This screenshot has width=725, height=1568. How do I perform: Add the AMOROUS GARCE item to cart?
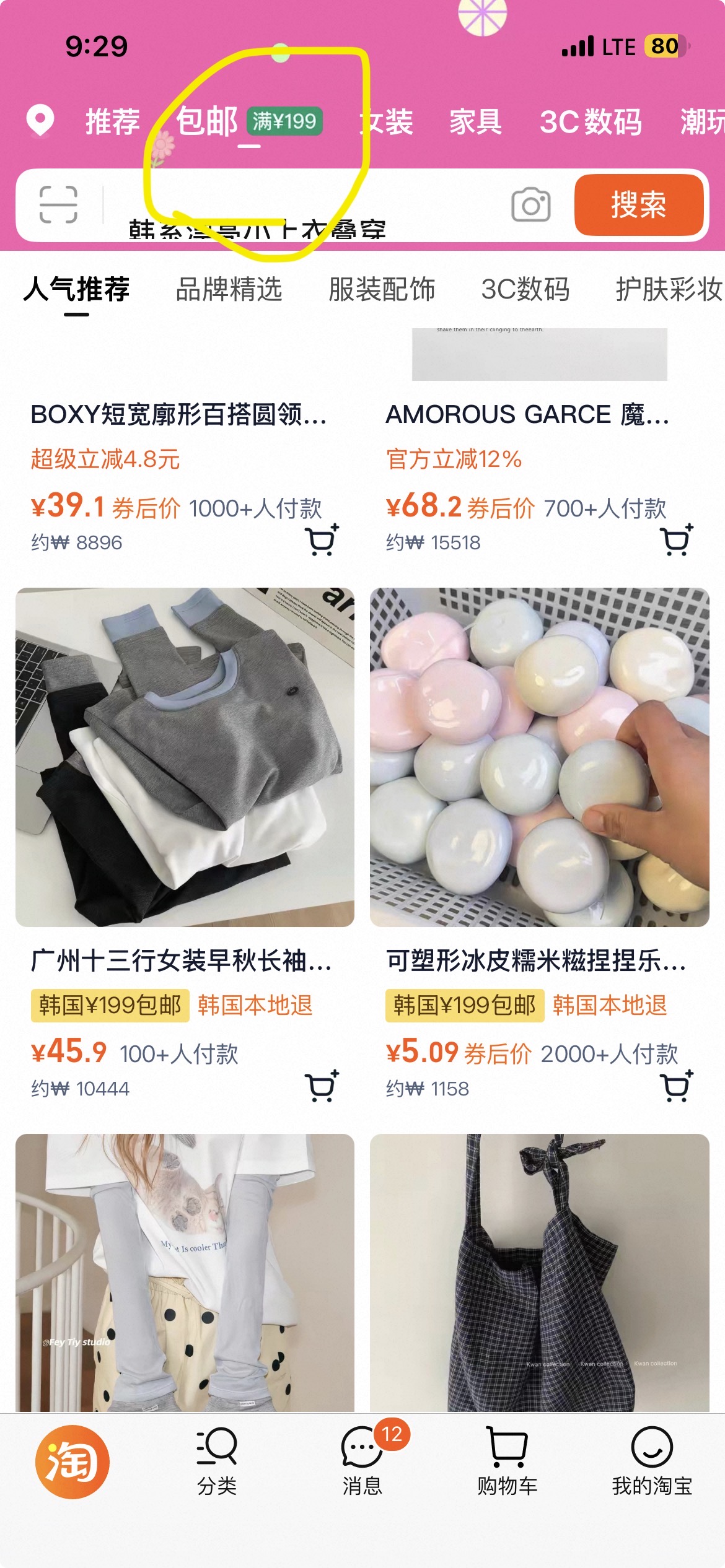(676, 540)
